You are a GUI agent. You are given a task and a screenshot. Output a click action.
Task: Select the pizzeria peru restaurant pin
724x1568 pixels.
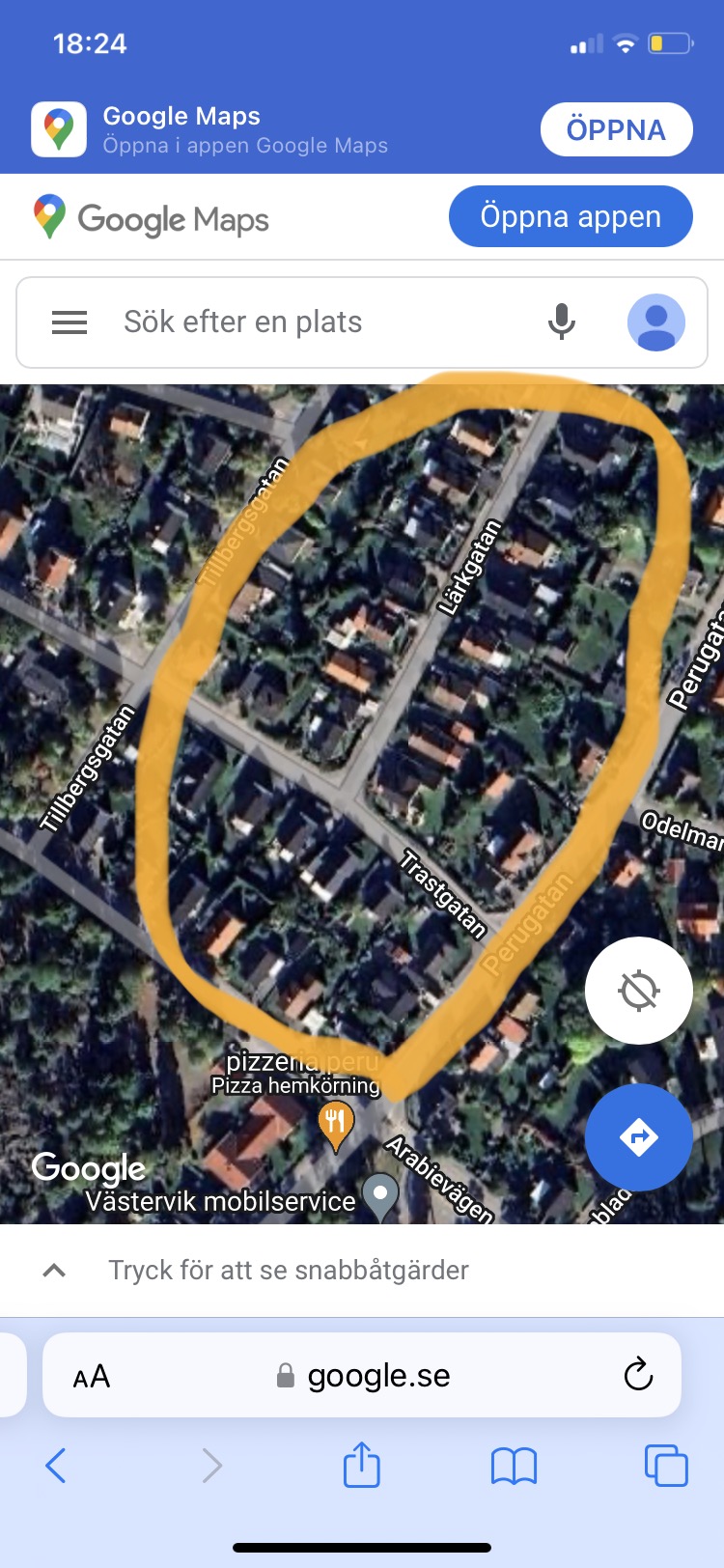click(x=336, y=1127)
